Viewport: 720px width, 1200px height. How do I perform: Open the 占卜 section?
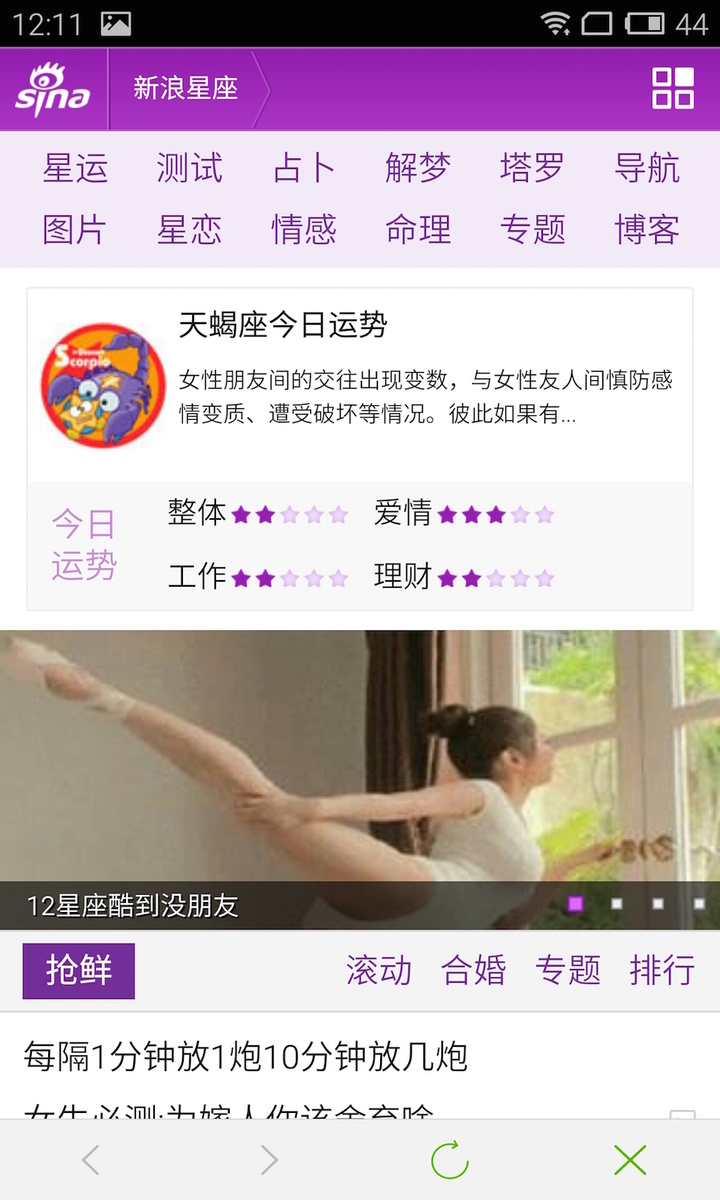(x=303, y=168)
